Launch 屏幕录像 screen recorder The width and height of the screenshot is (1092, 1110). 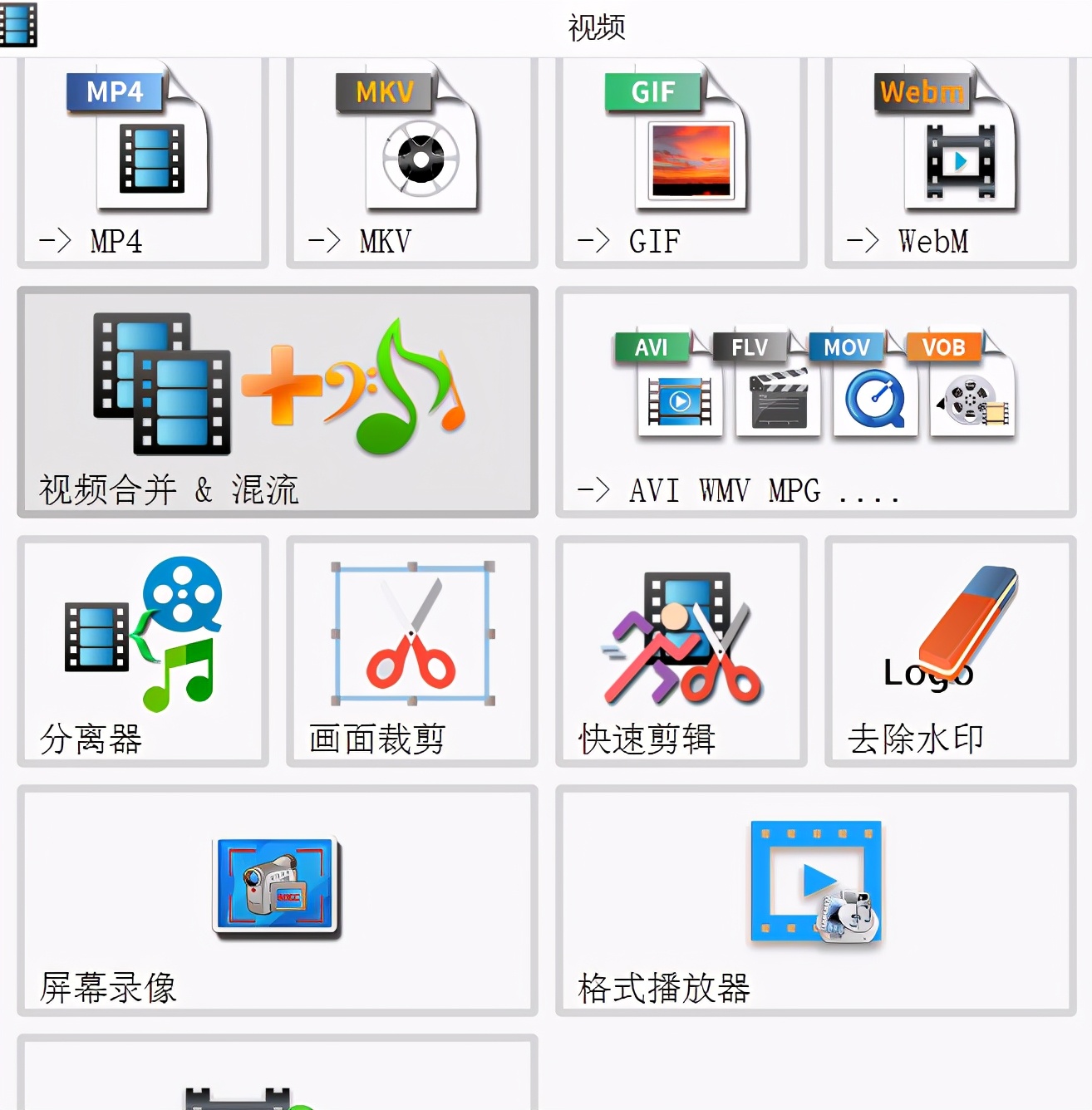(277, 900)
